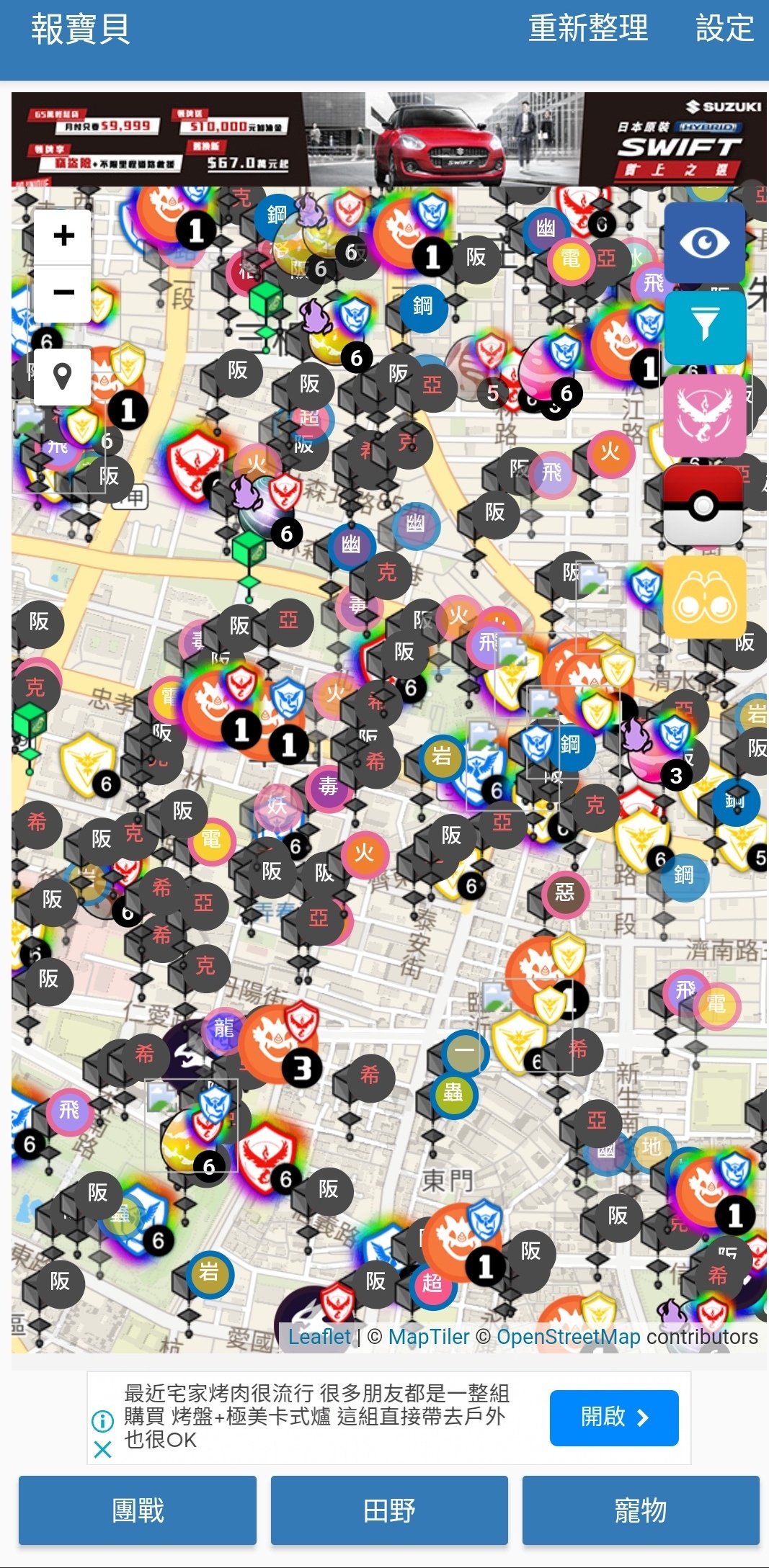
Task: Open the yellow binoculars button
Action: tap(704, 597)
